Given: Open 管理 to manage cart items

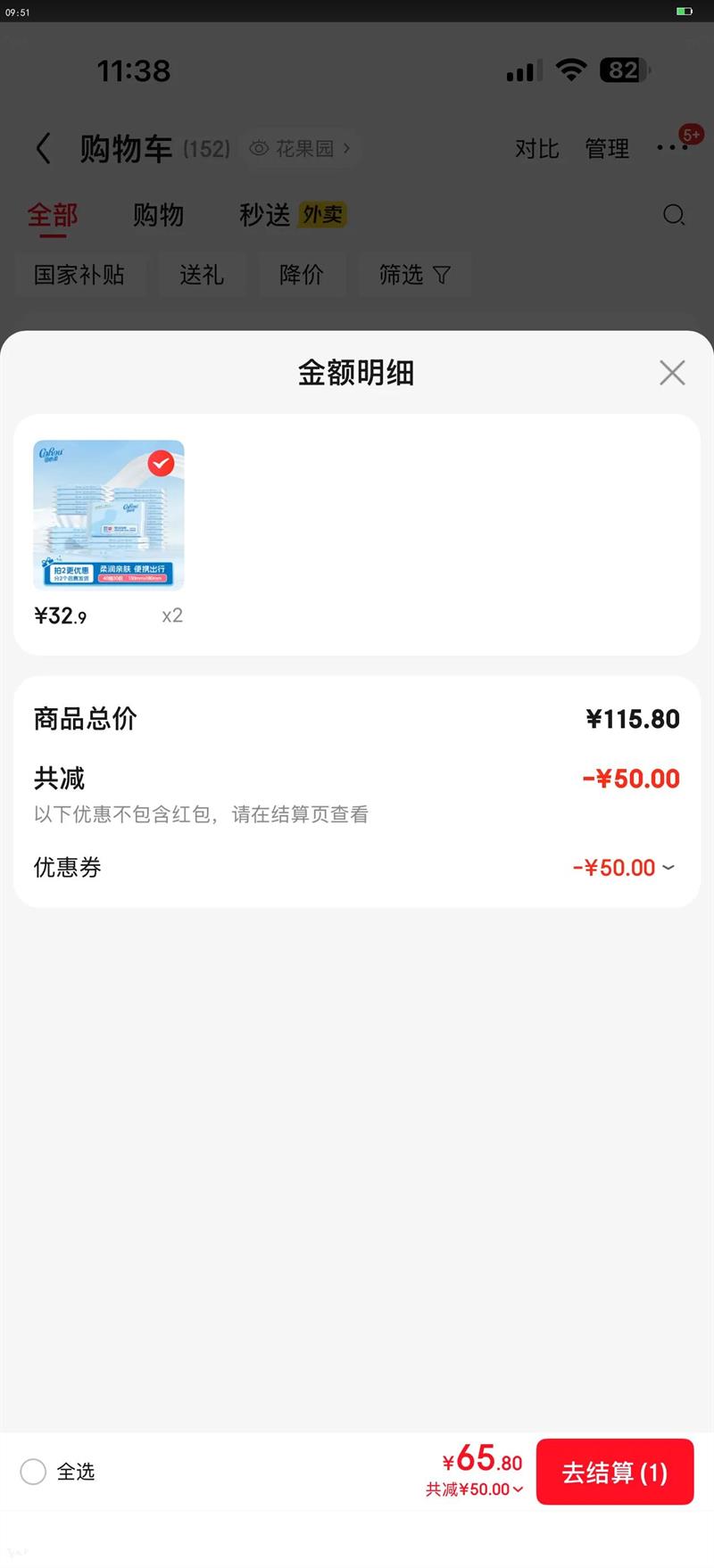Looking at the screenshot, I should coord(606,148).
